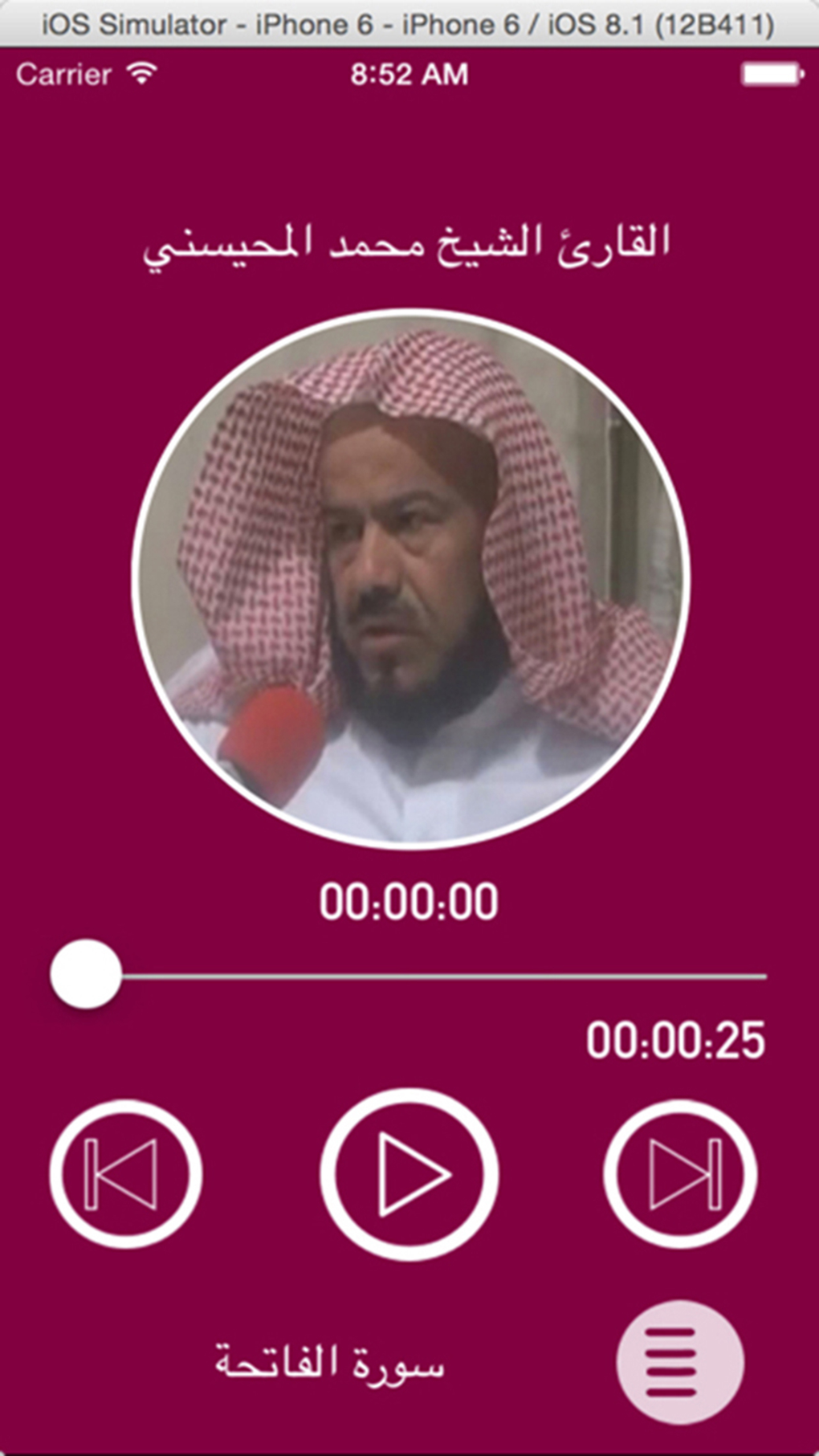Select the Carrier indicator
This screenshot has height=1456, width=819.
(x=66, y=74)
